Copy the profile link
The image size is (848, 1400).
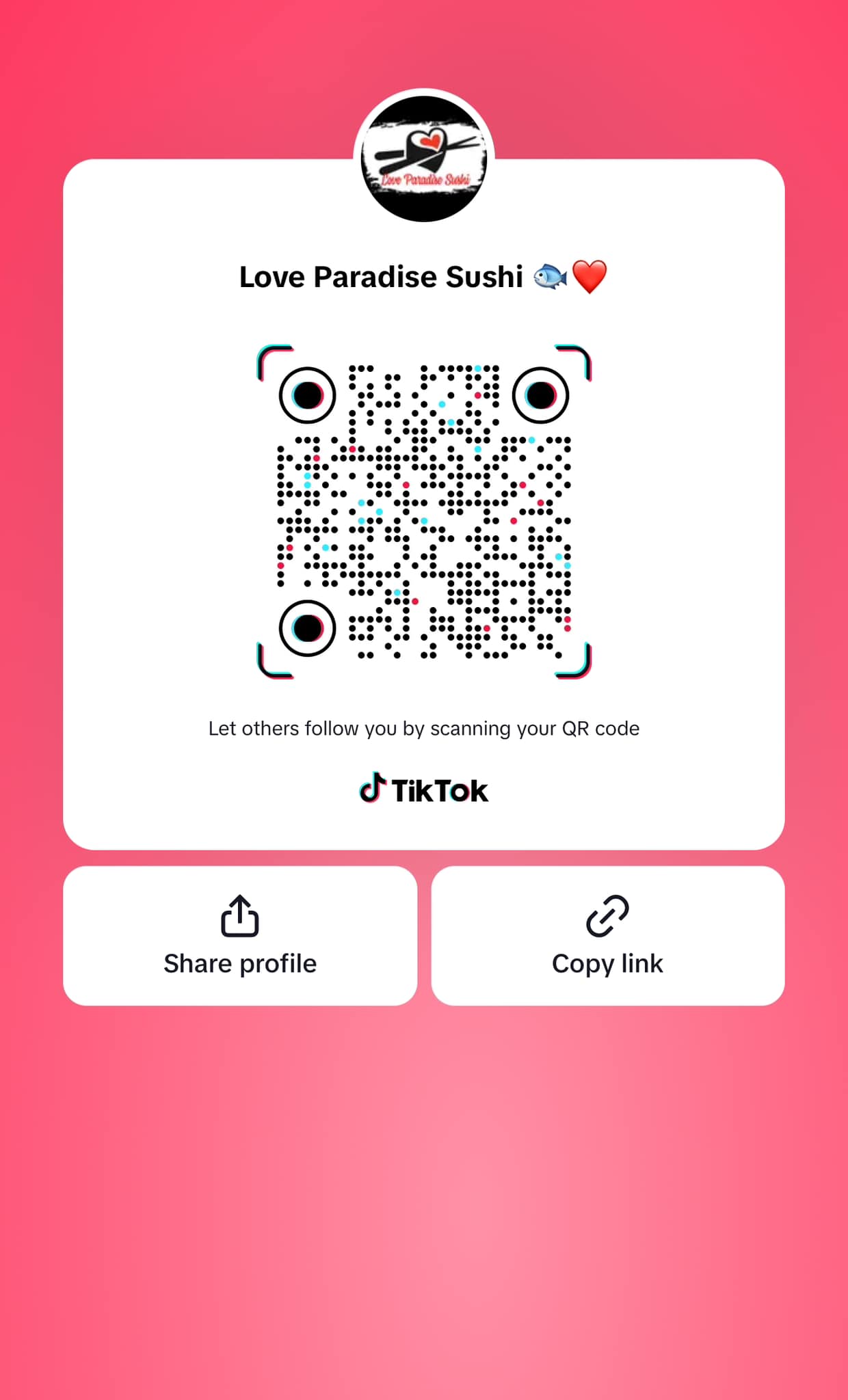(607, 935)
